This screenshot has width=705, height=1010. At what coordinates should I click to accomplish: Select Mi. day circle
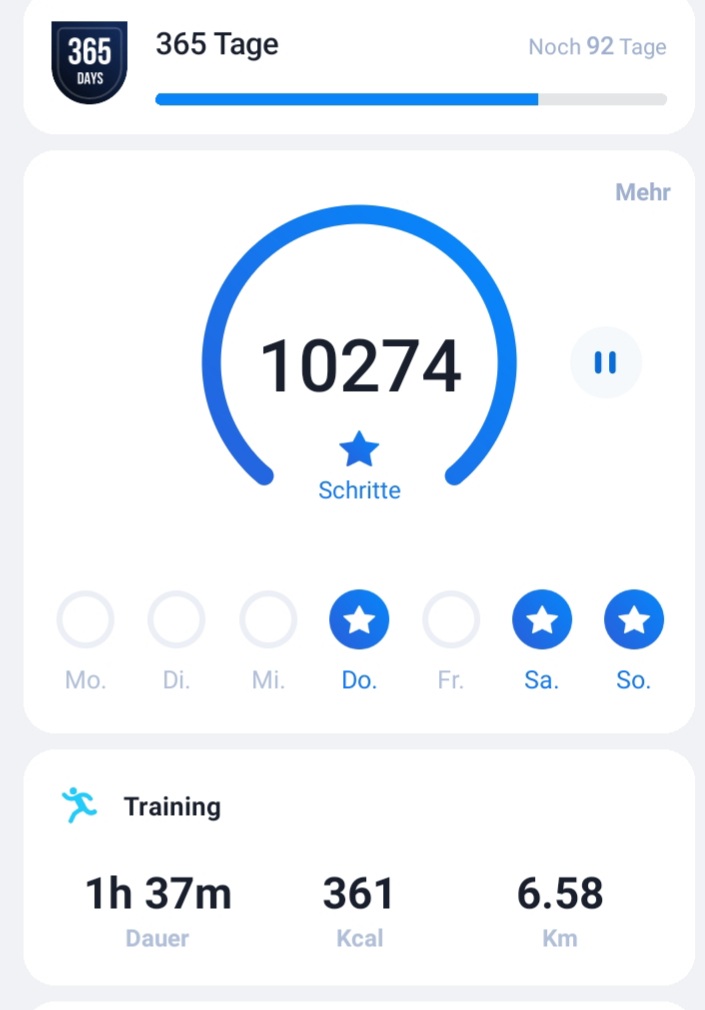pos(268,620)
